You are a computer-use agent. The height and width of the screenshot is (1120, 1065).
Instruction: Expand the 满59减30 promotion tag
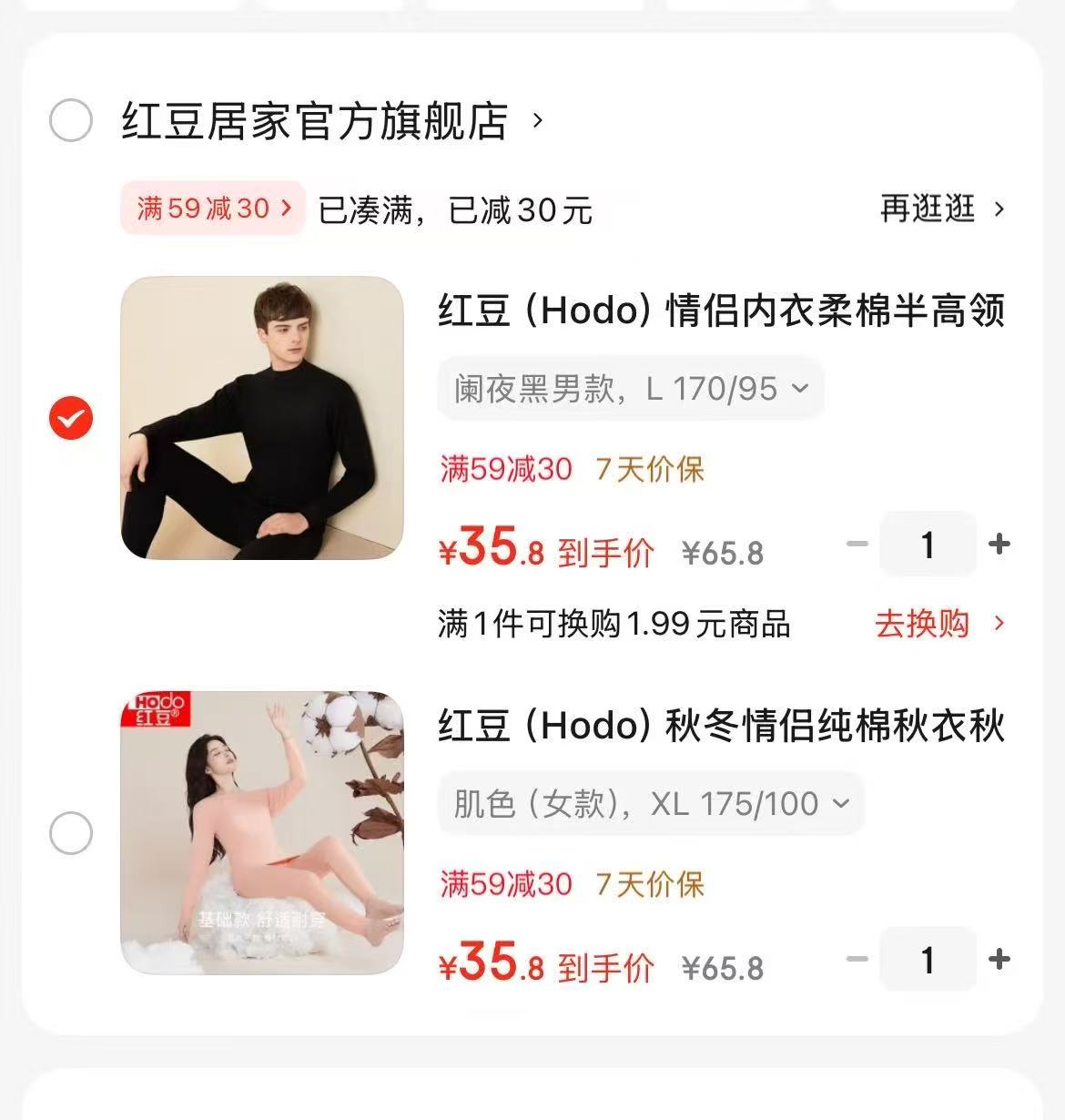click(211, 209)
